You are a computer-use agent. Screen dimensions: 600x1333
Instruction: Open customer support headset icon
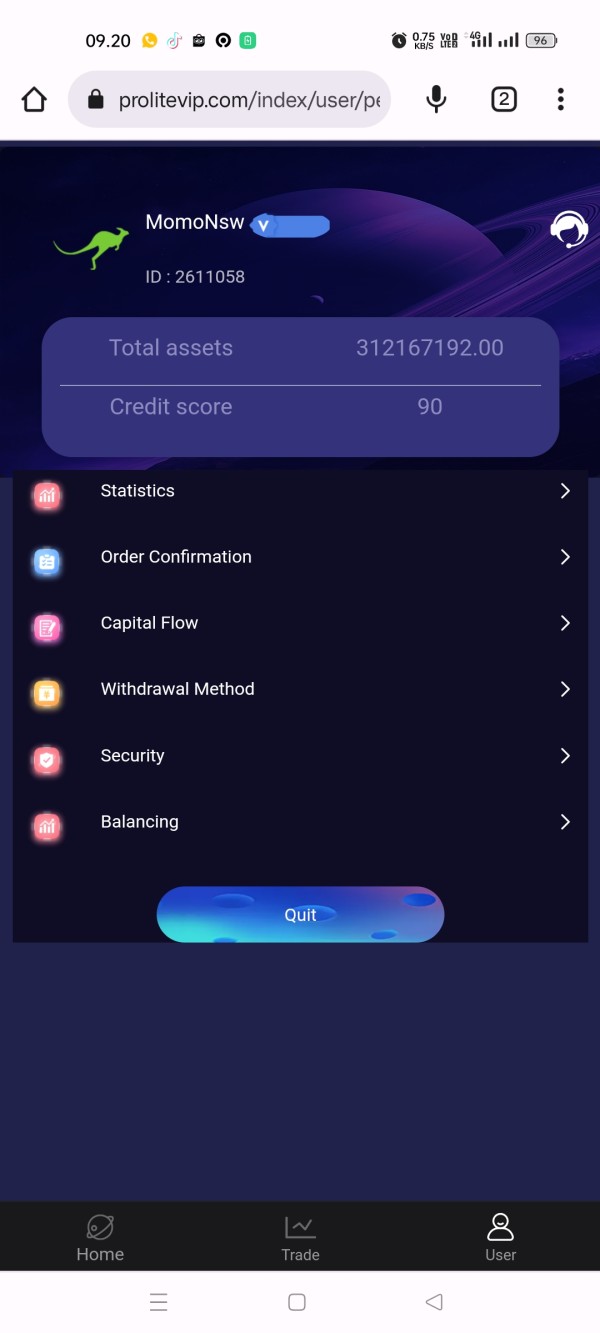point(569,229)
